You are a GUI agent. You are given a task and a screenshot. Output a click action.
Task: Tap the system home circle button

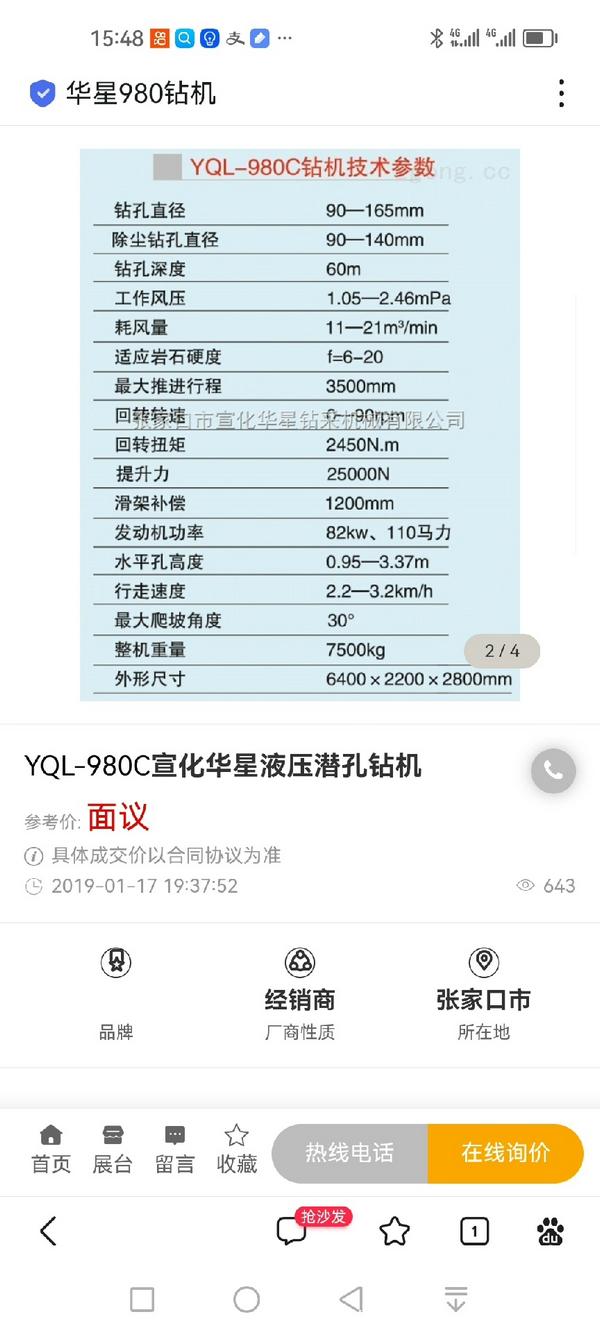coord(247,1299)
